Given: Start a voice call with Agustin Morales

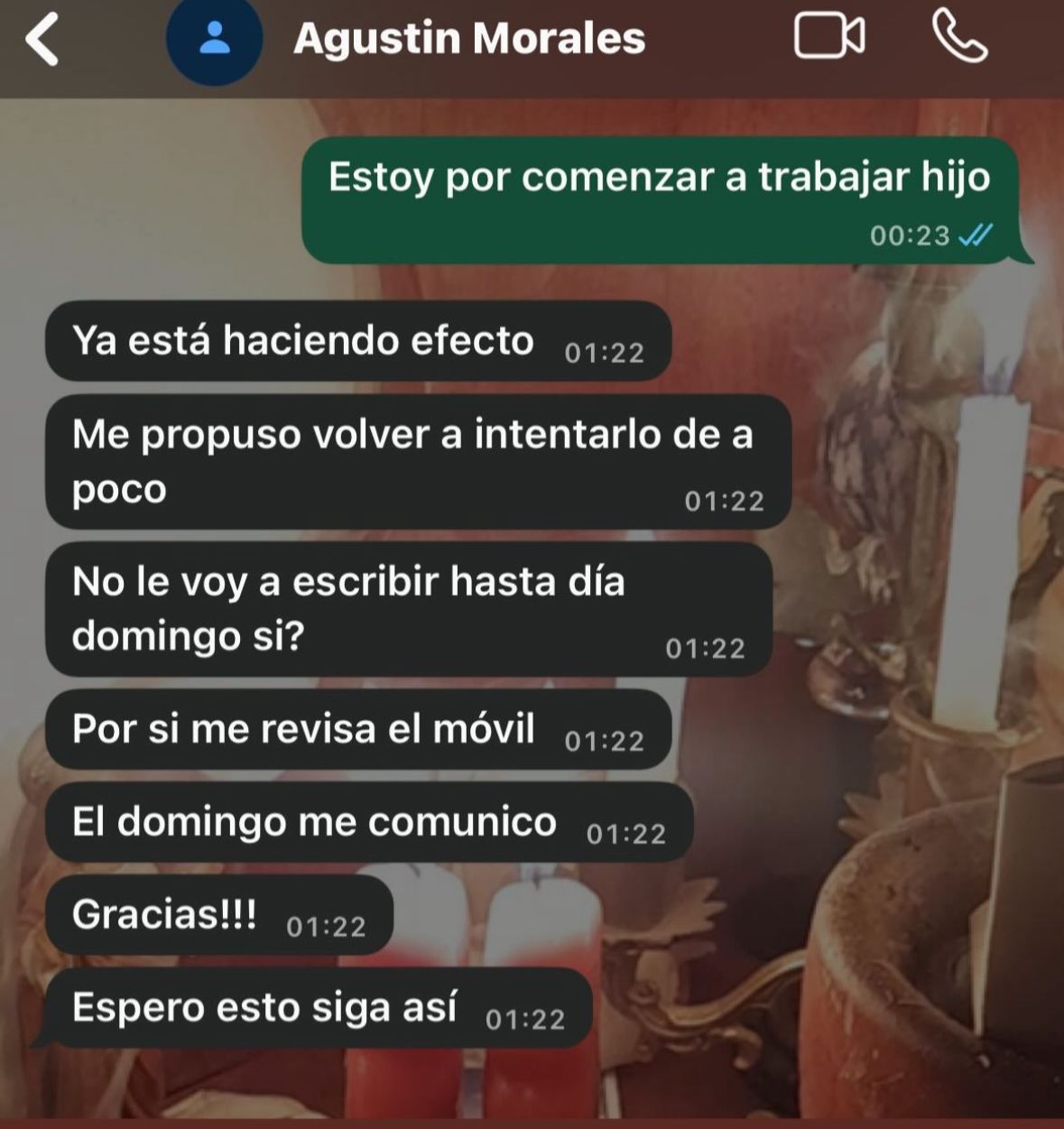Looking at the screenshot, I should [x=959, y=38].
